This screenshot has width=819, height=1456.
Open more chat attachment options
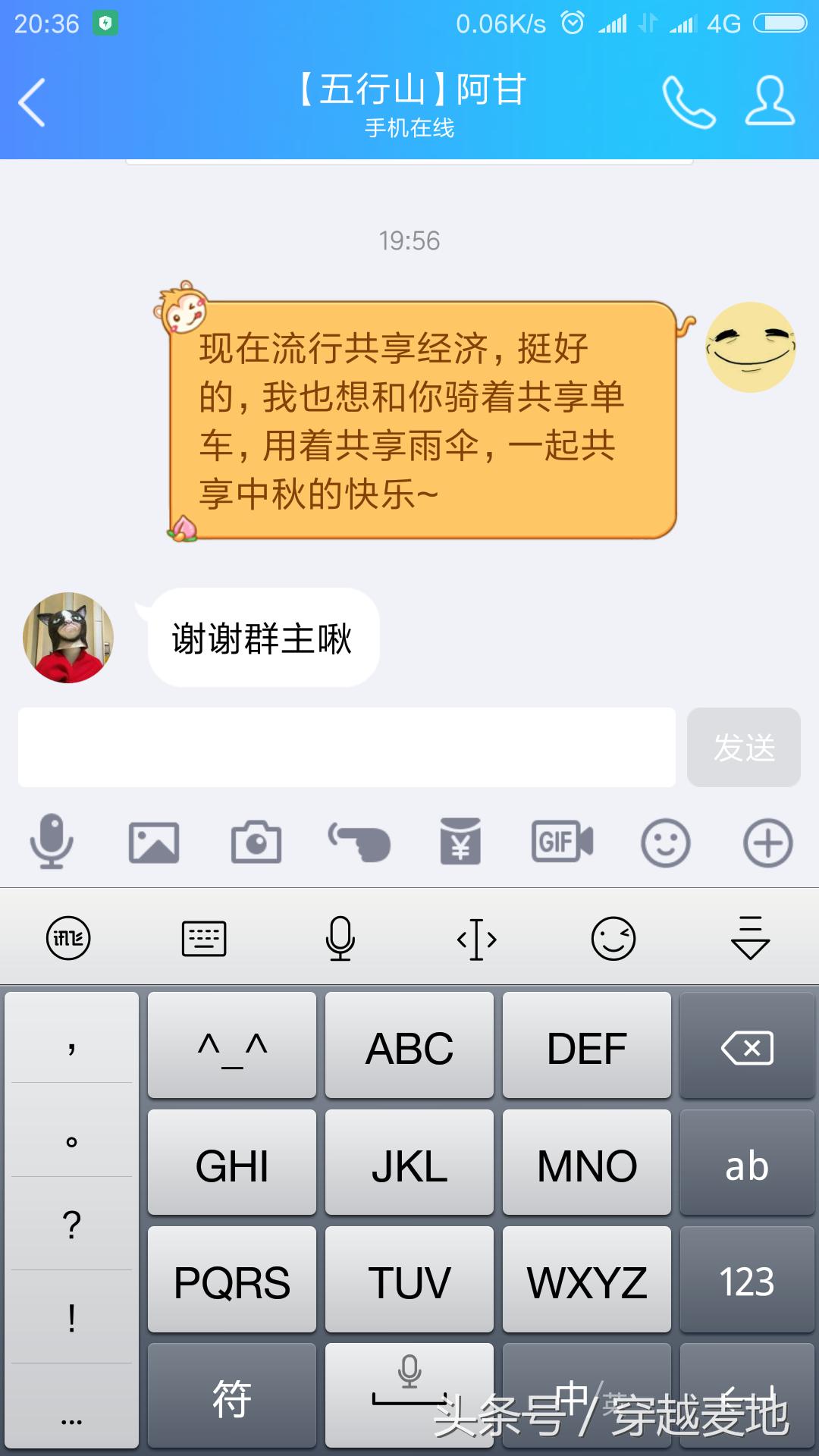(768, 843)
